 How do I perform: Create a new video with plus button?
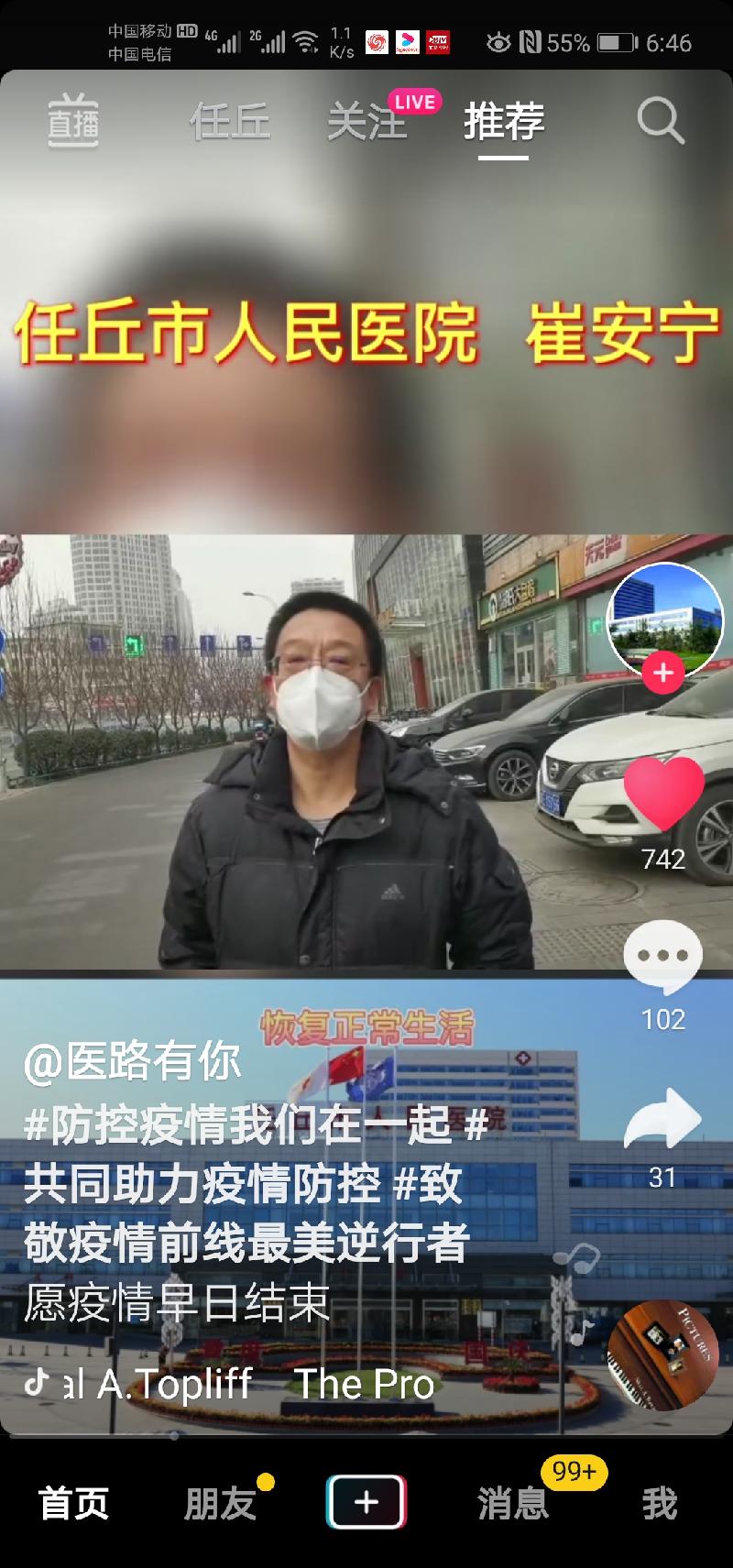point(366,1502)
